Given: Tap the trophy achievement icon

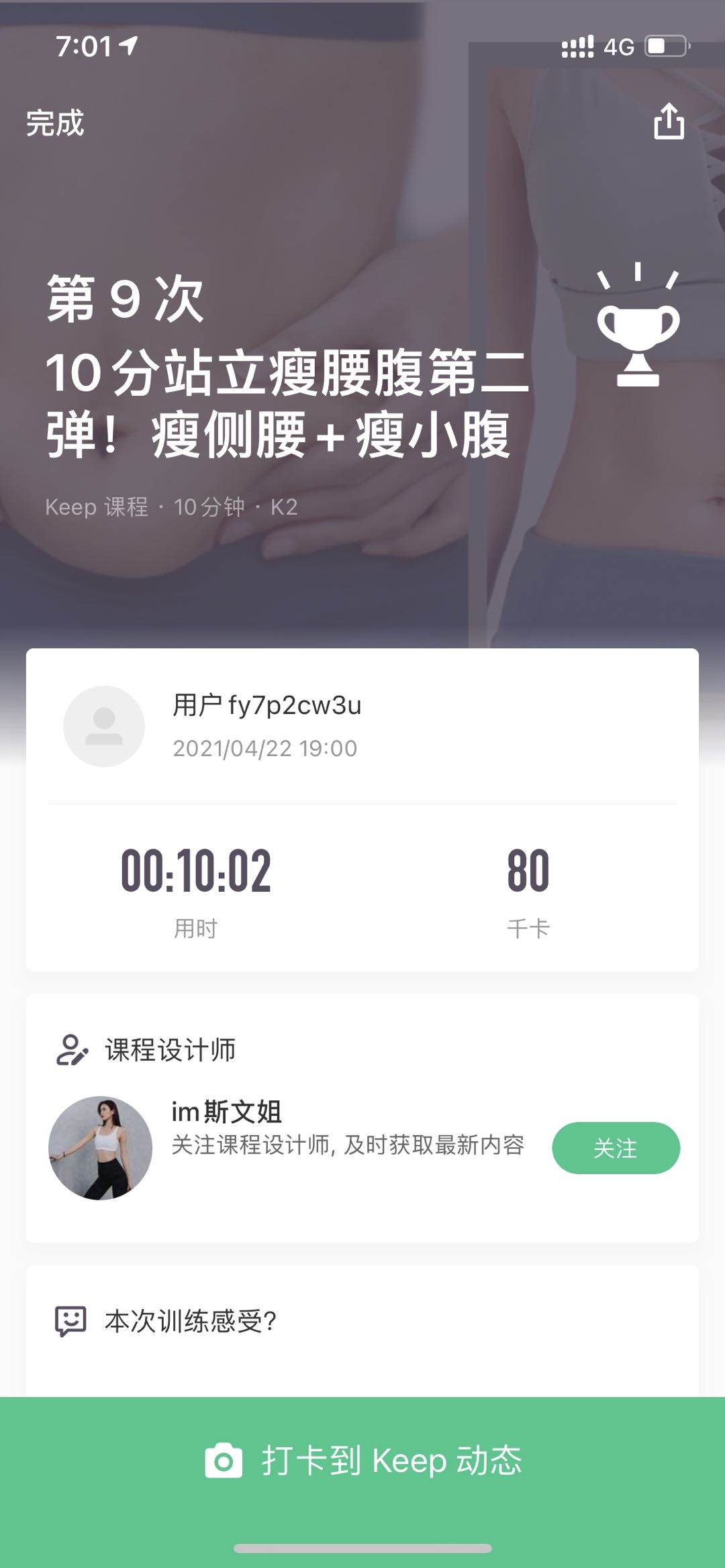Looking at the screenshot, I should click(639, 329).
